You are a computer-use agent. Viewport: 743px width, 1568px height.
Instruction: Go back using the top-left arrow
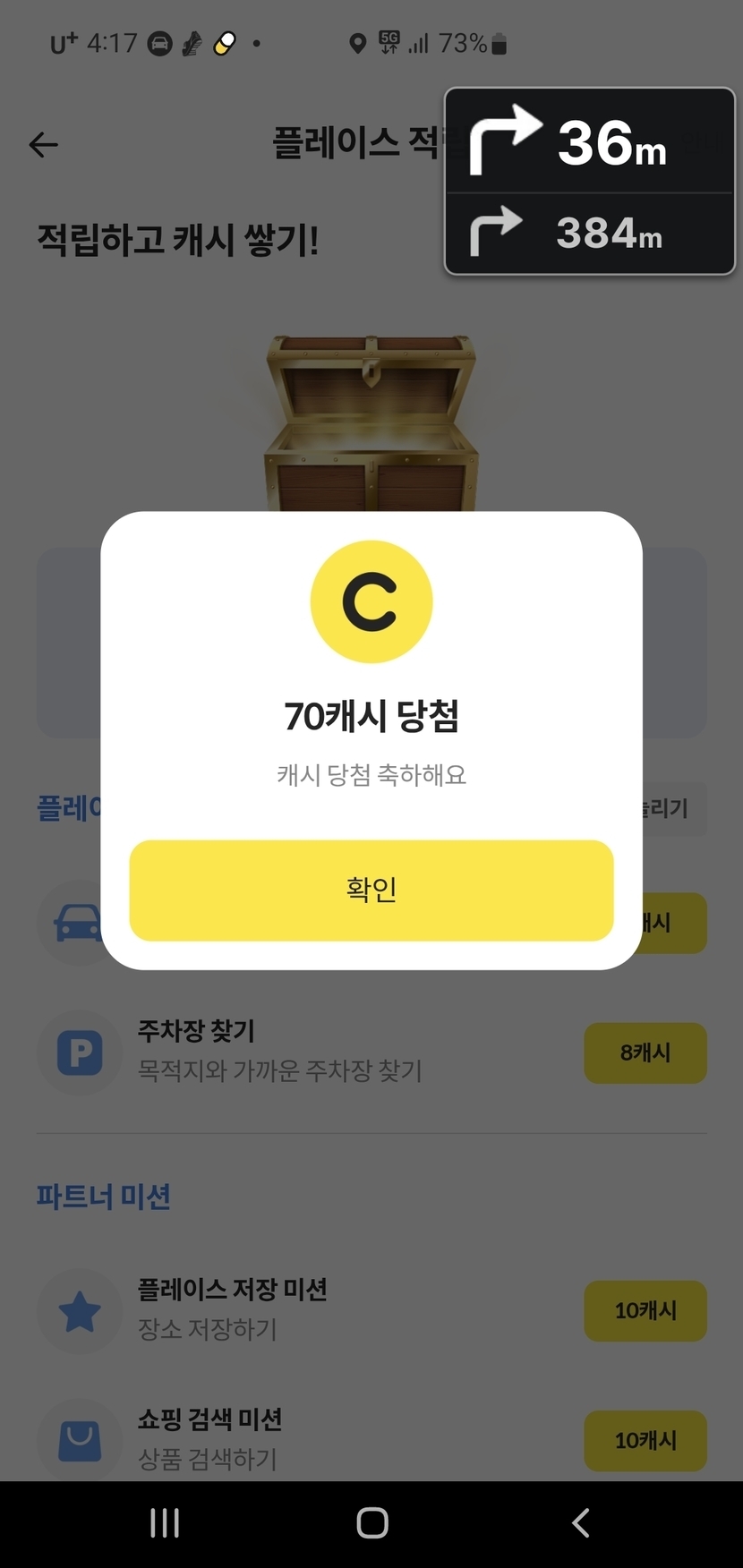43,144
